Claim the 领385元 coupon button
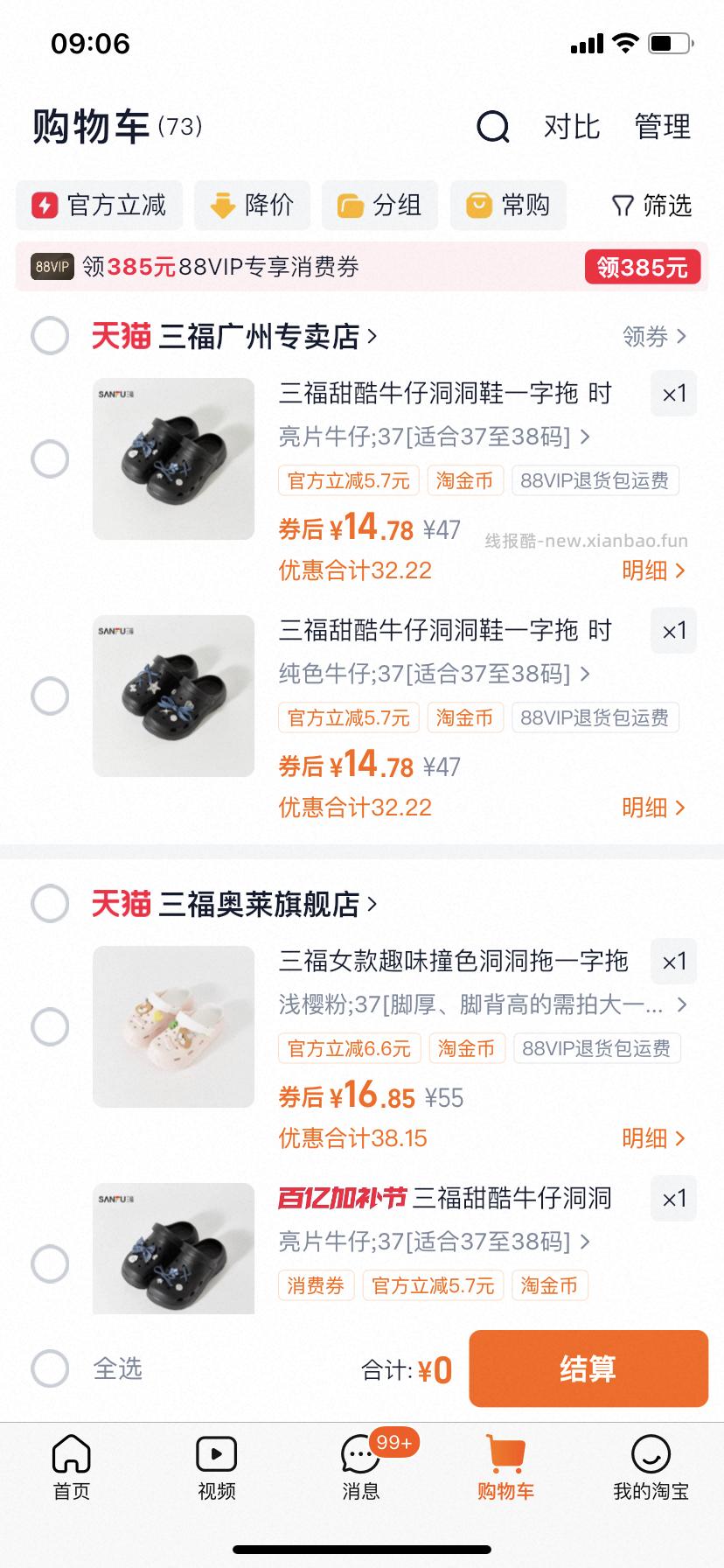The image size is (724, 1568). click(x=643, y=267)
